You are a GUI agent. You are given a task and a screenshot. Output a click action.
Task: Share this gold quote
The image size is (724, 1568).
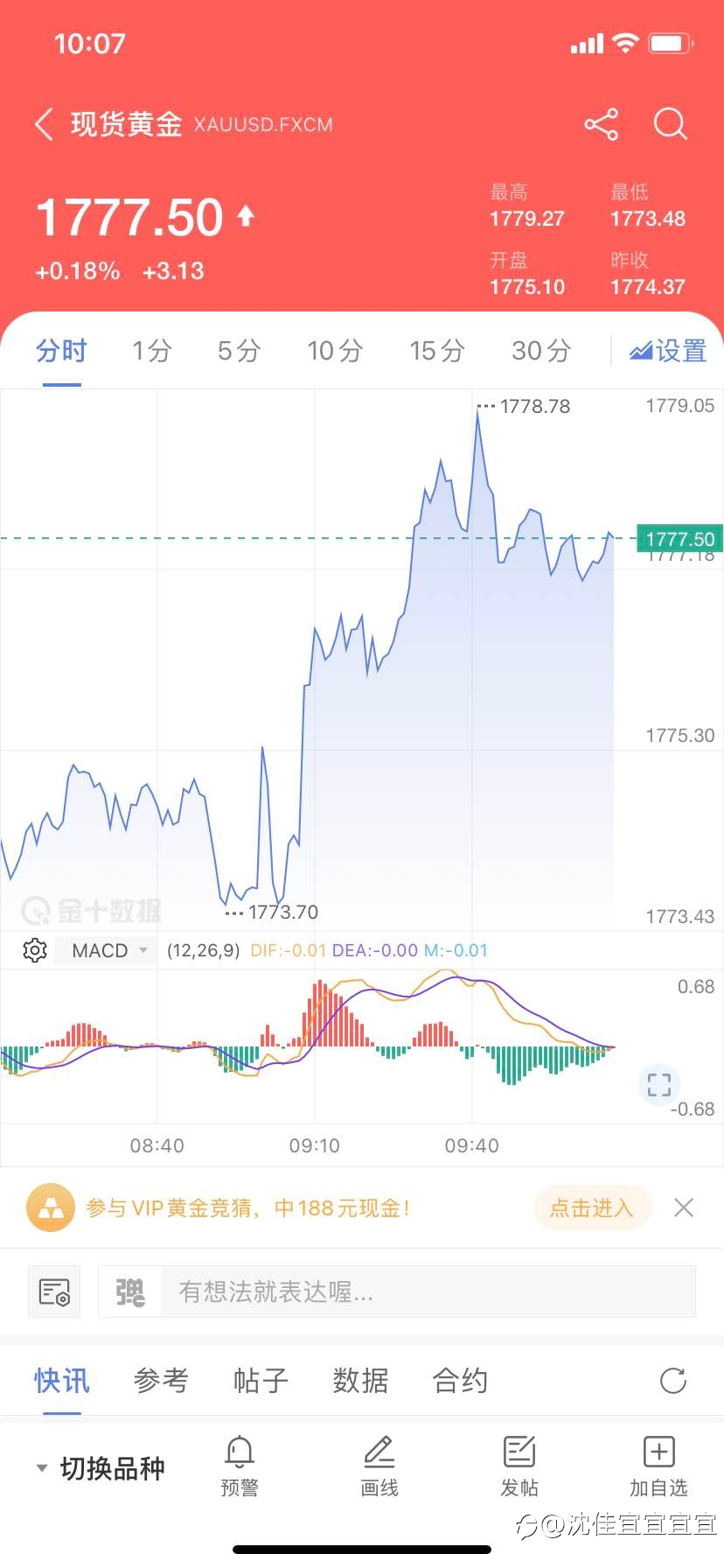602,124
